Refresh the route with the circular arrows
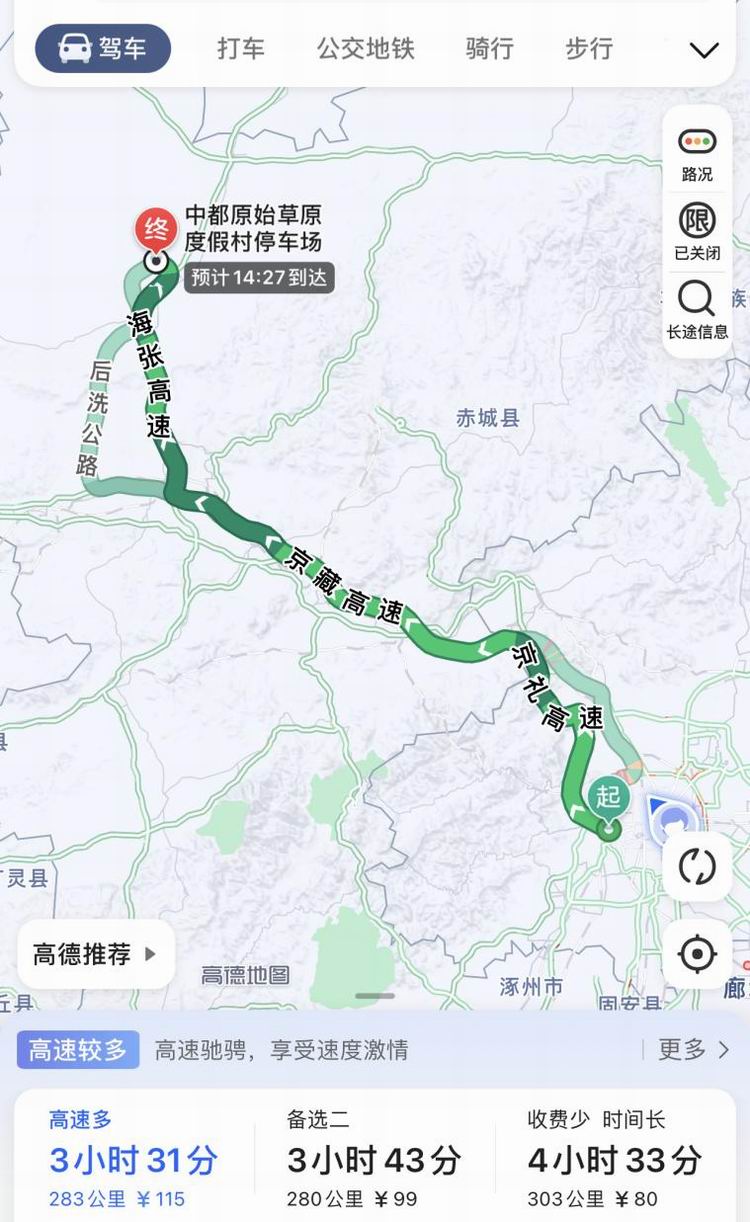 tap(697, 865)
